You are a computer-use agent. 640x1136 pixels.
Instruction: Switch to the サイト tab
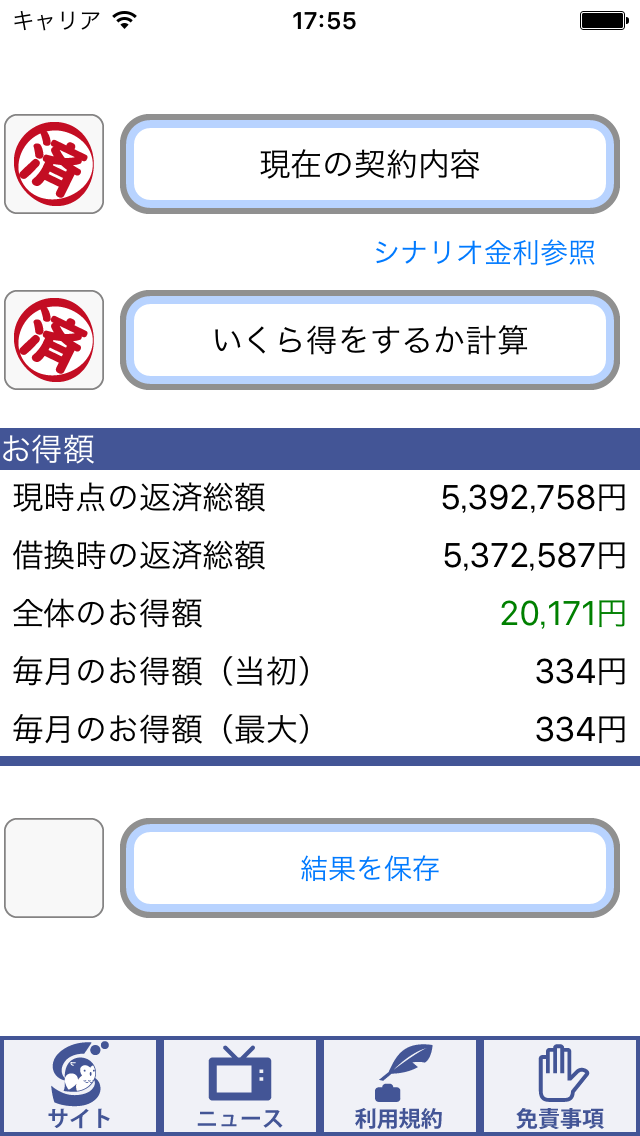click(x=80, y=1086)
